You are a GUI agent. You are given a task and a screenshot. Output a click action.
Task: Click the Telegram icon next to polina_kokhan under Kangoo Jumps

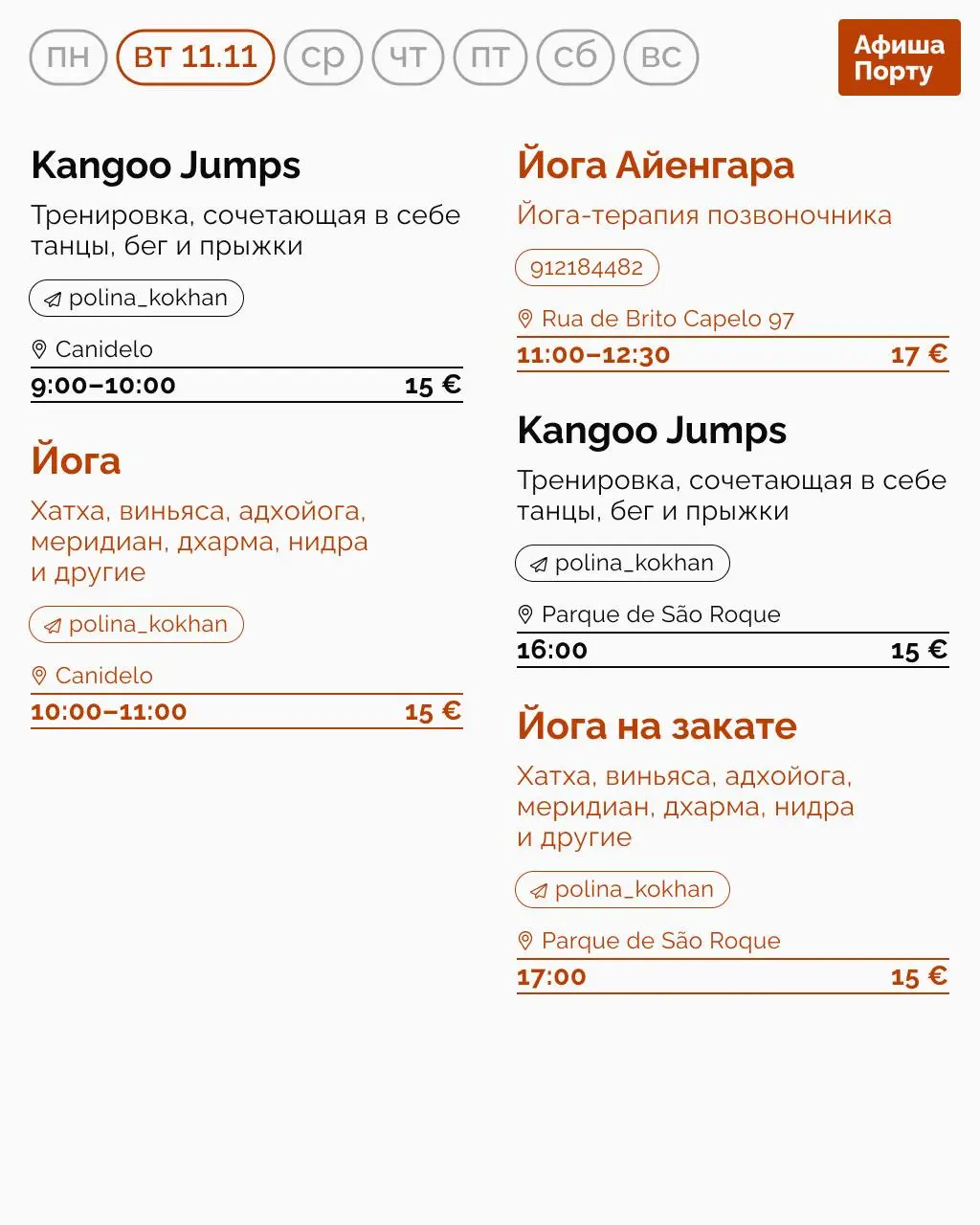(52, 298)
